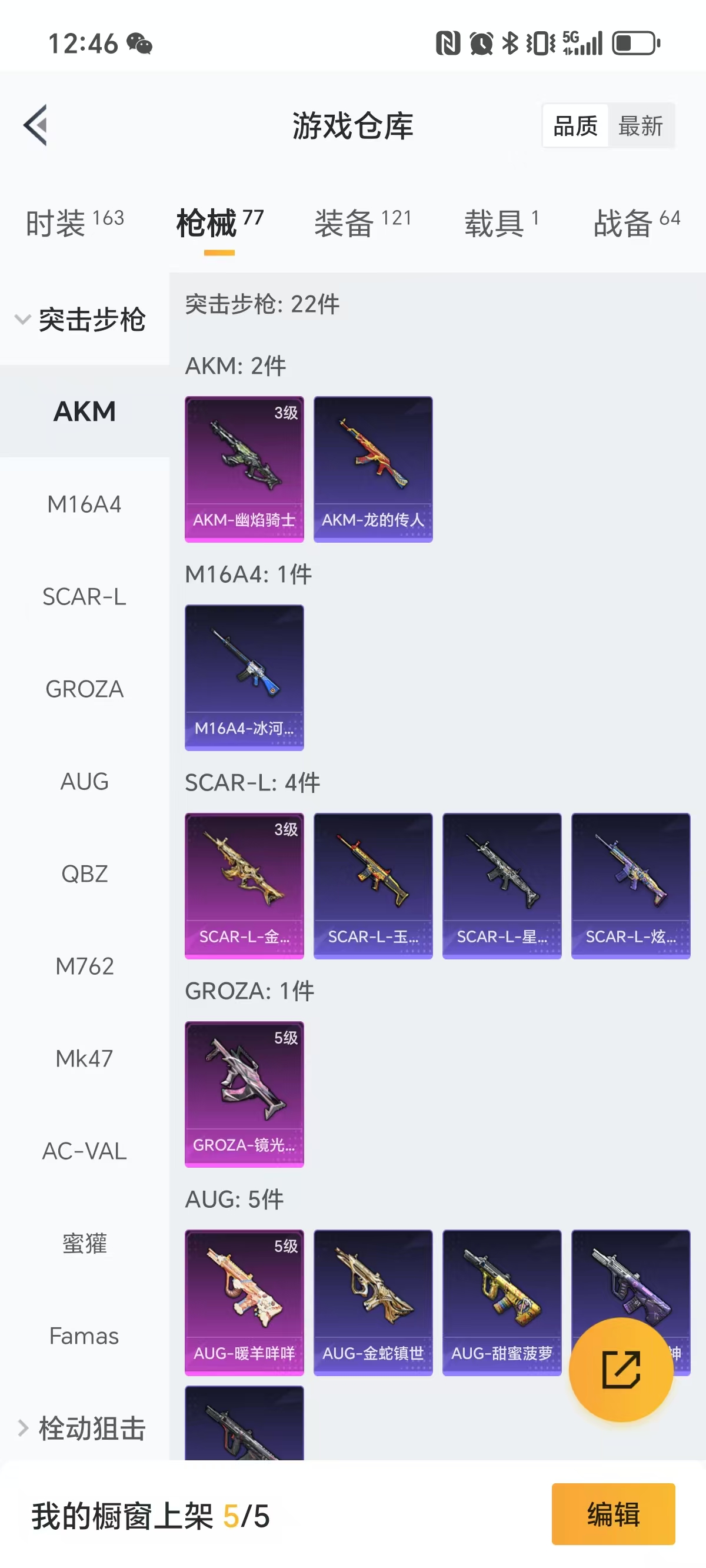
Task: Tap the 编辑 button
Action: point(613,1514)
